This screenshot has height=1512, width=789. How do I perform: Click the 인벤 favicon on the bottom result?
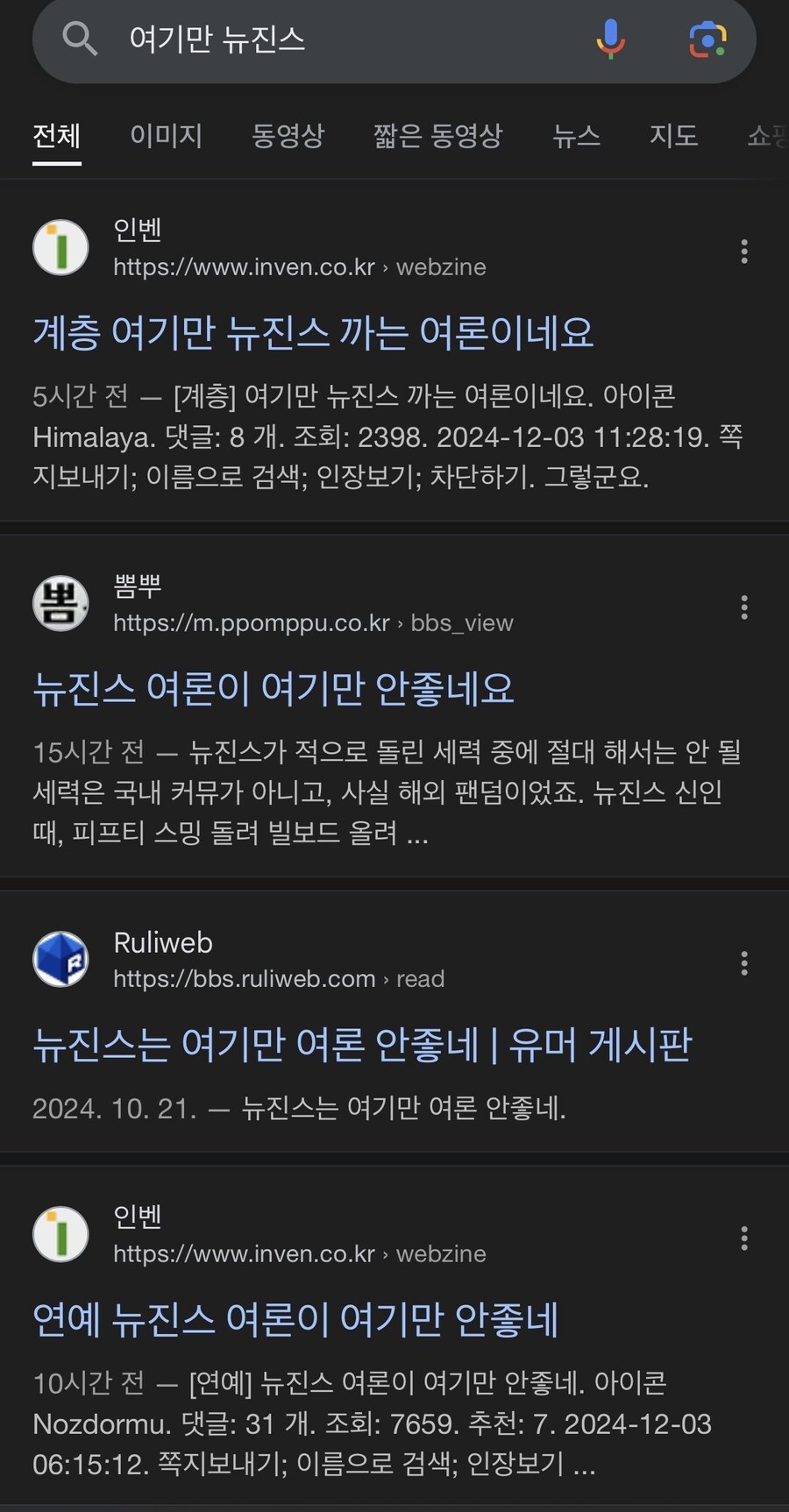click(60, 1234)
